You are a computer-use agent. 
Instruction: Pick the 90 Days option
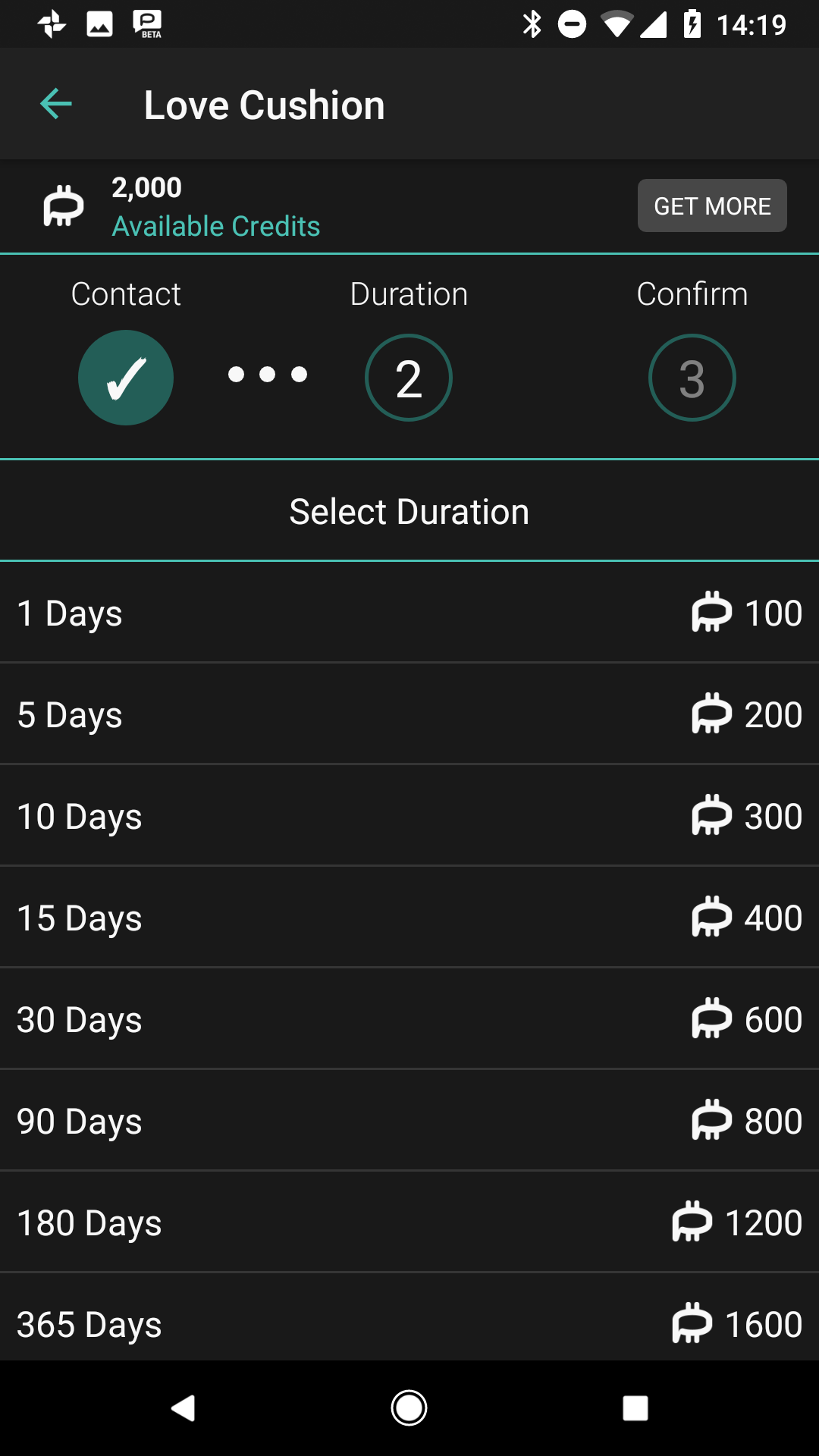click(409, 1121)
